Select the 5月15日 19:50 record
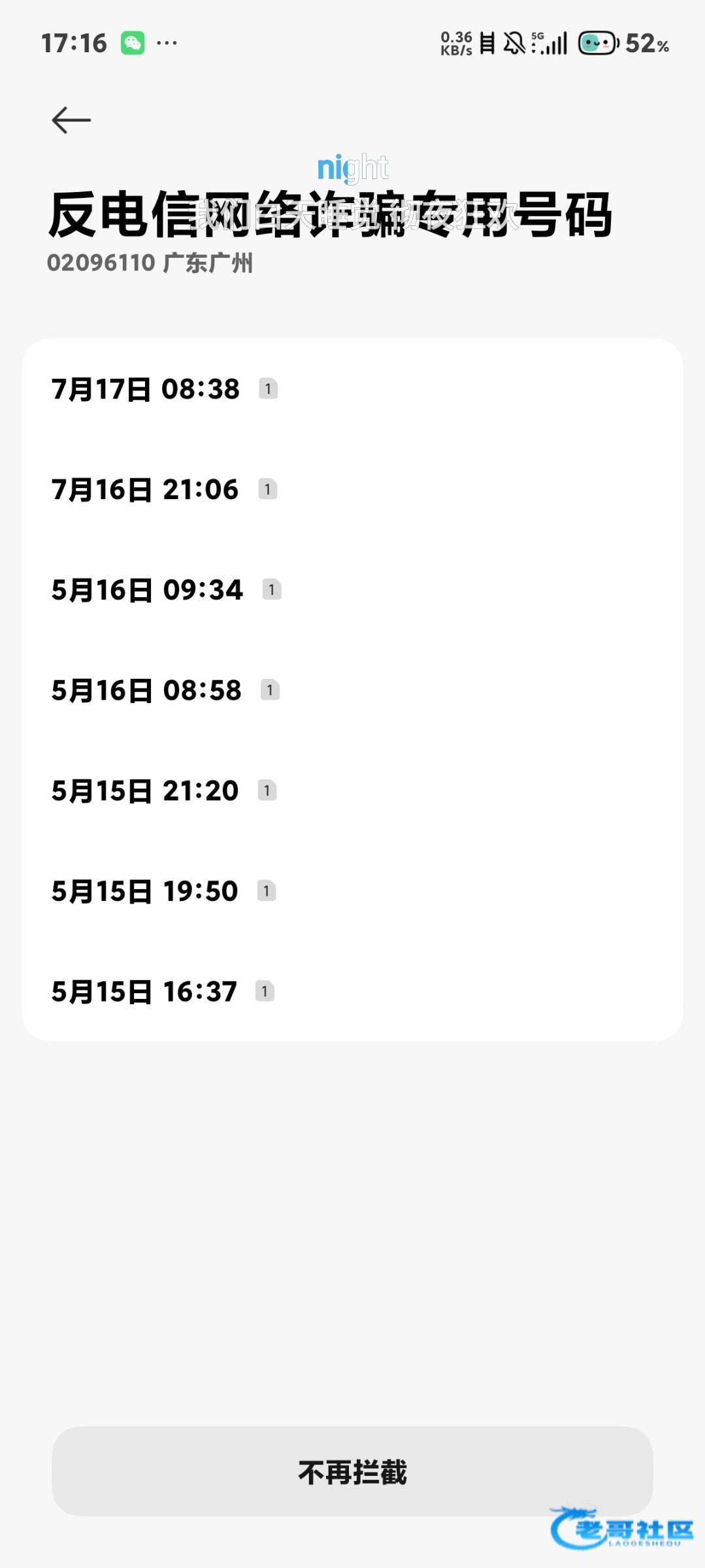 point(352,891)
